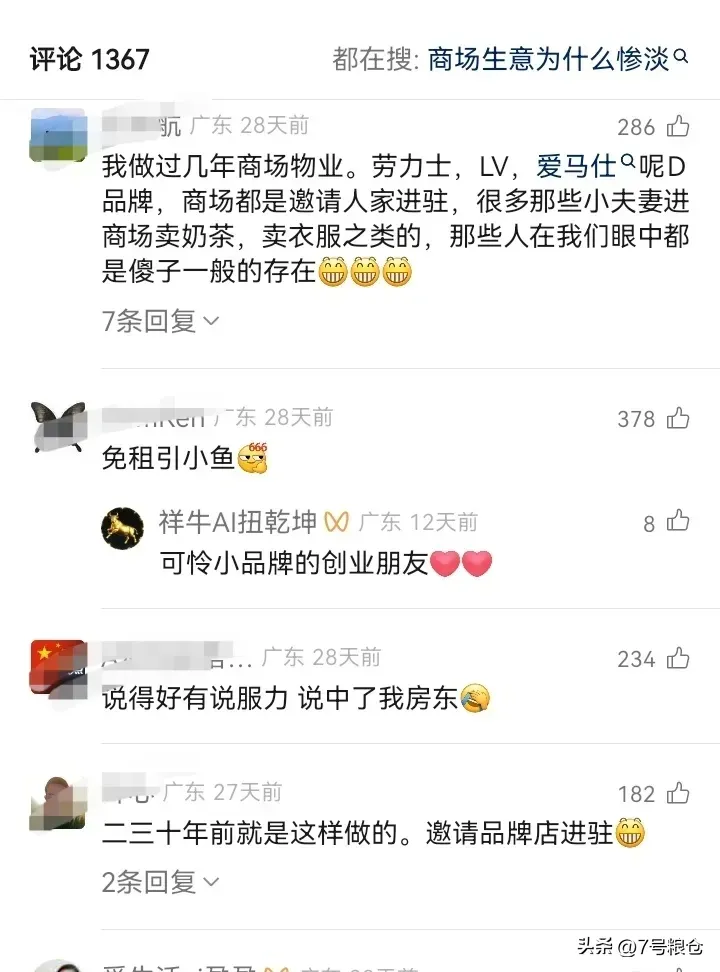Open the flag avatar commenter's profile

[57, 667]
